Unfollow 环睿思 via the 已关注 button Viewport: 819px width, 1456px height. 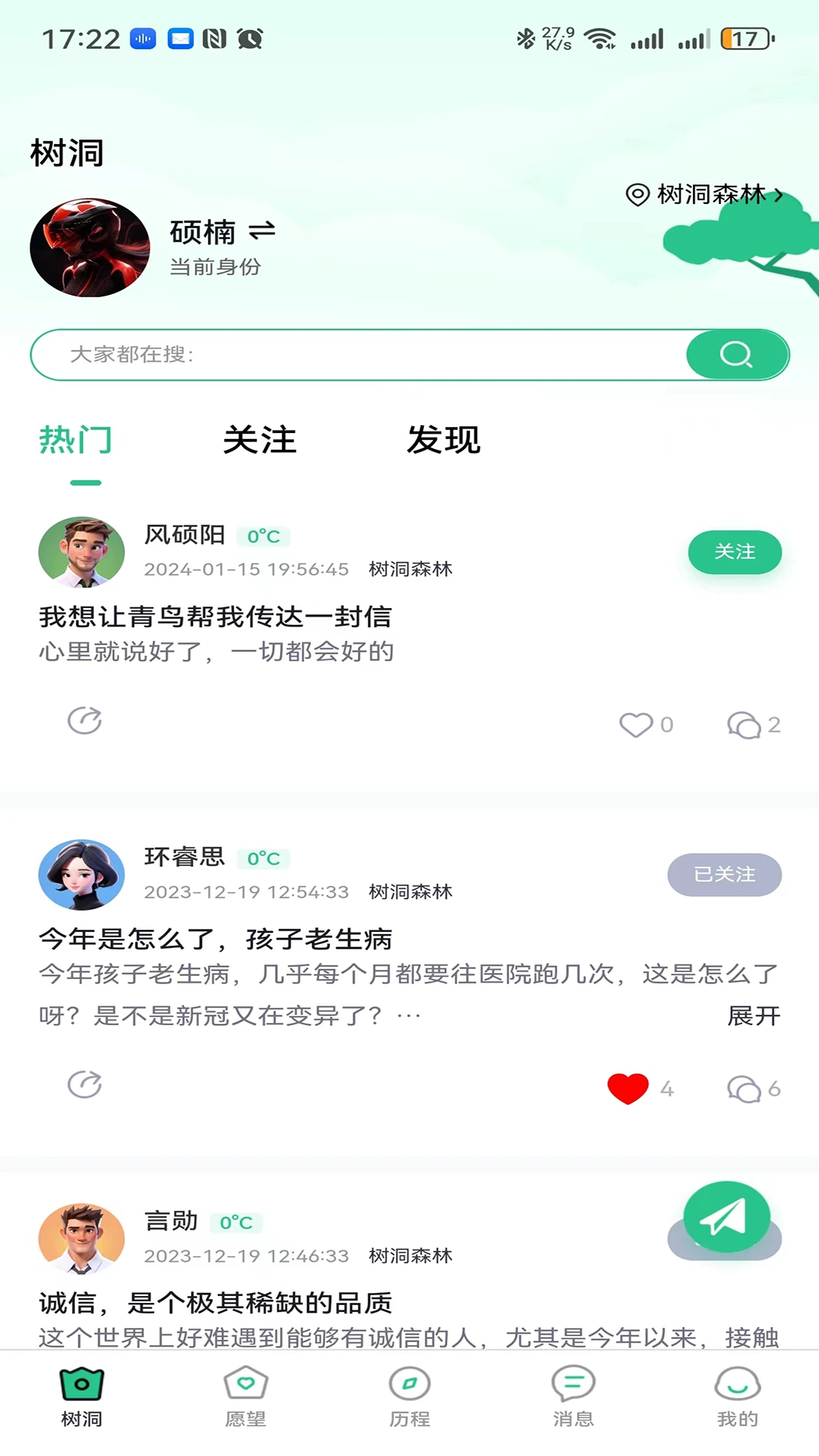coord(723,874)
